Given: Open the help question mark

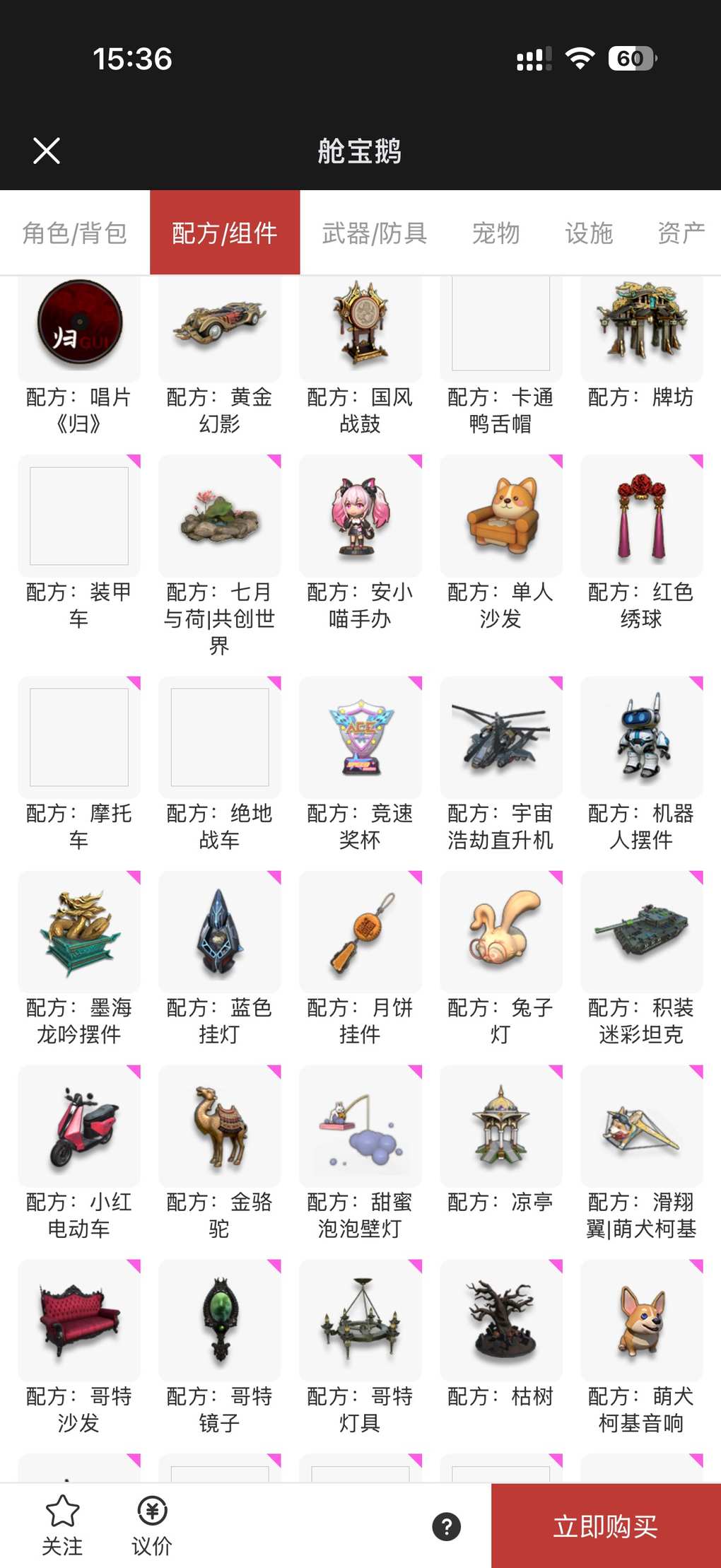Looking at the screenshot, I should tap(446, 1526).
